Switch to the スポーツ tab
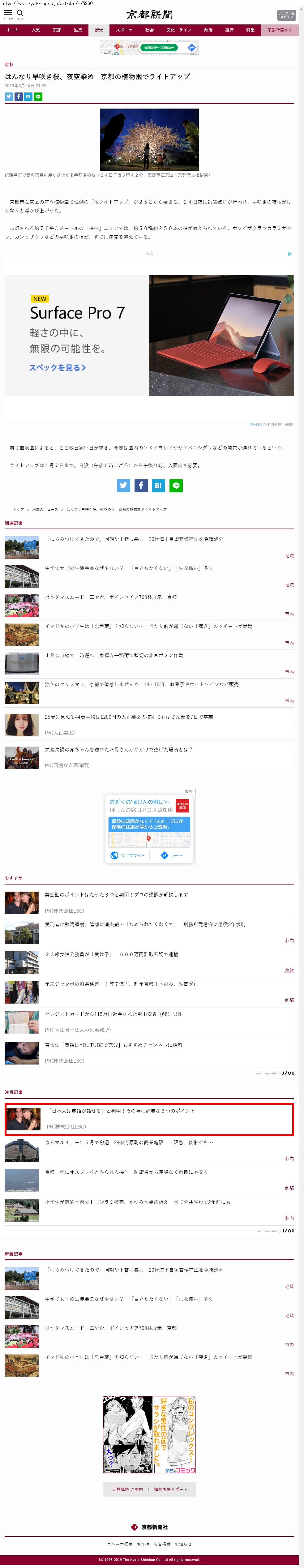This screenshot has width=304, height=1568. click(x=124, y=30)
